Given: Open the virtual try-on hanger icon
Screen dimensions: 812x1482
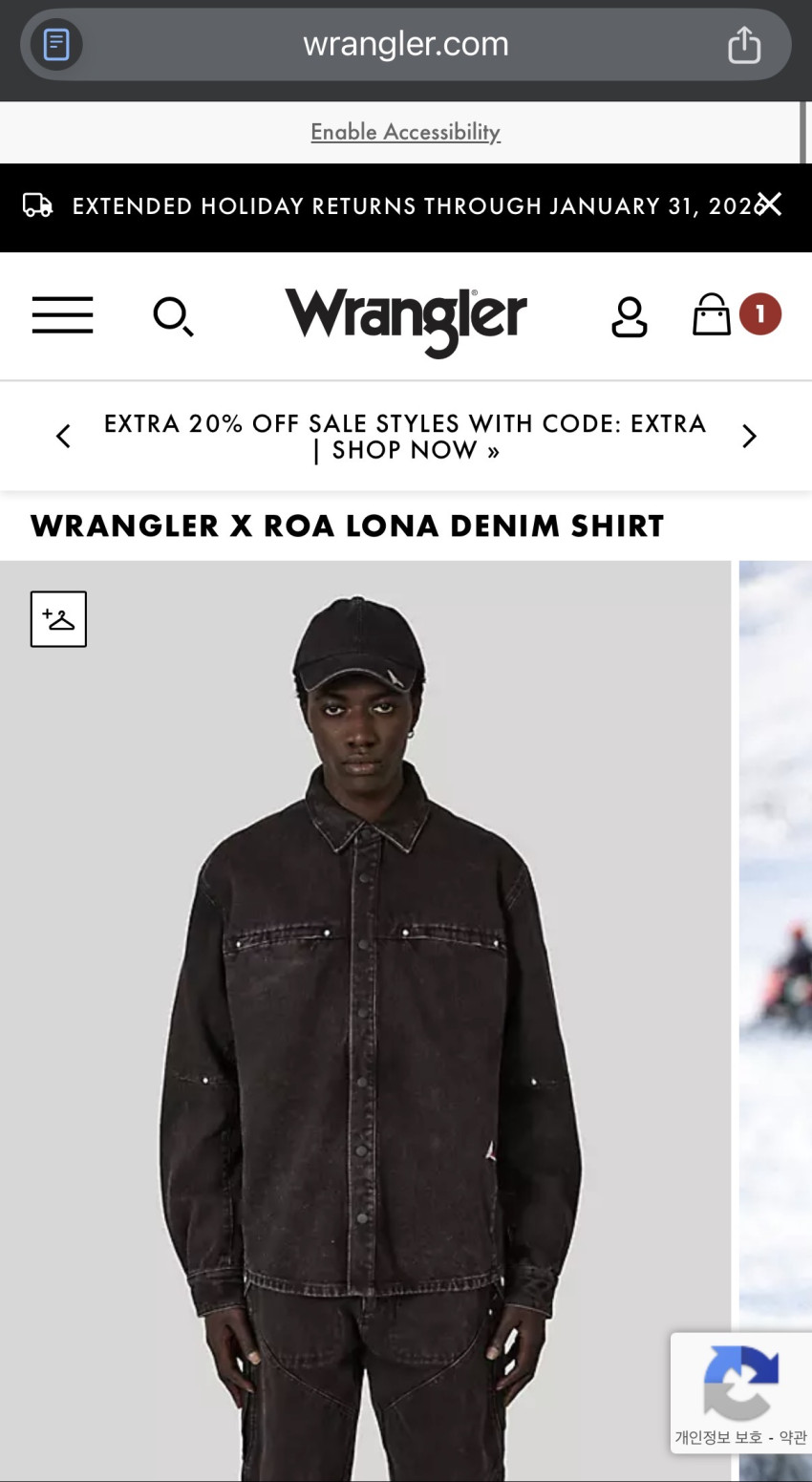Looking at the screenshot, I should (58, 619).
